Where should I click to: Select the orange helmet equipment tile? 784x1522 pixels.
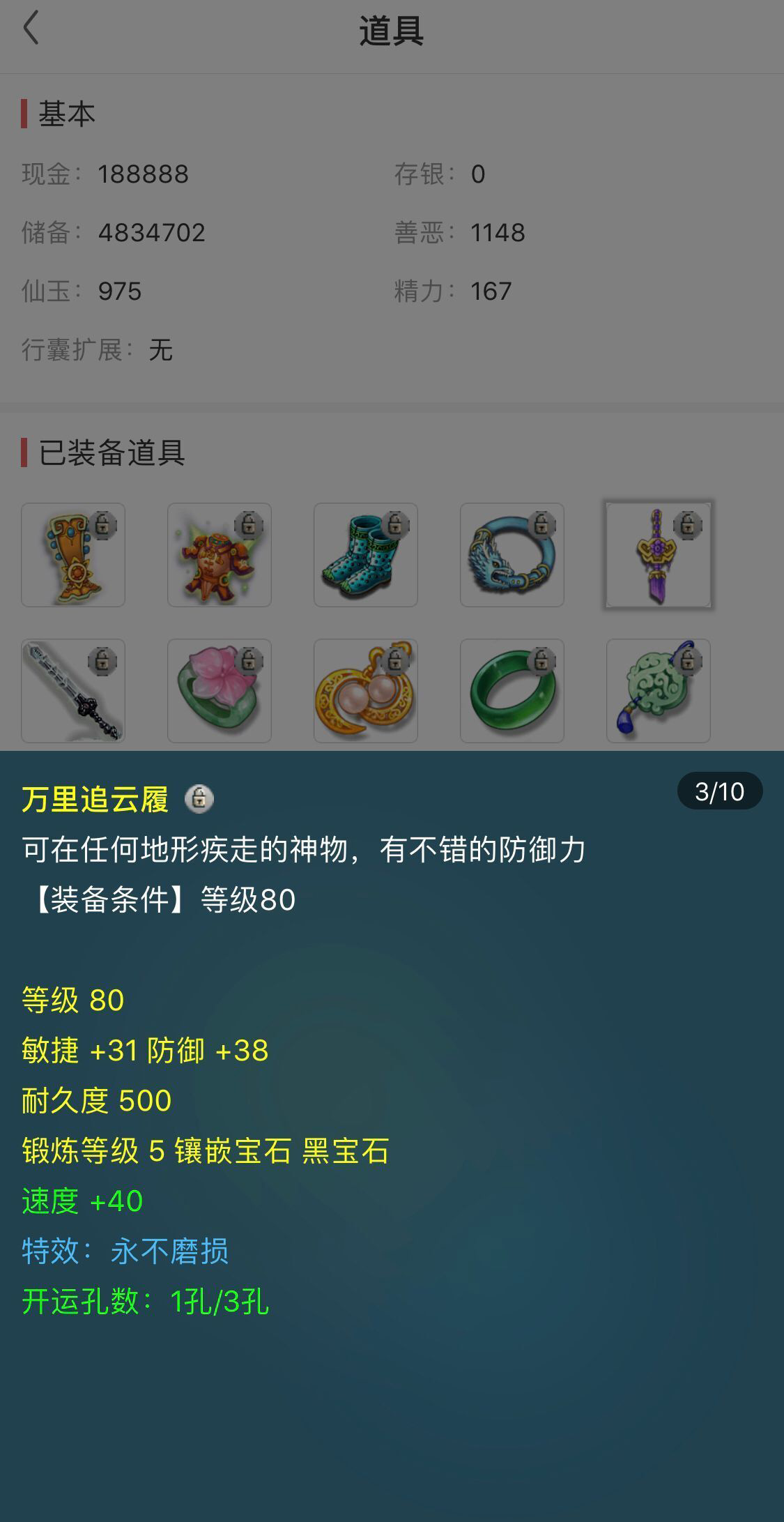click(x=73, y=555)
